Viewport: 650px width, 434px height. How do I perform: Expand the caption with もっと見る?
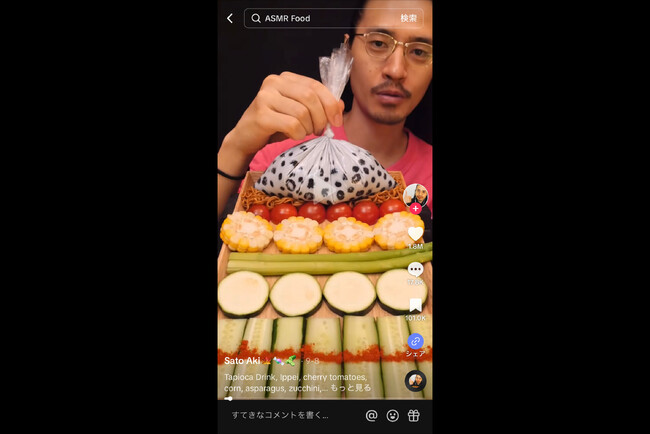pyautogui.click(x=350, y=387)
